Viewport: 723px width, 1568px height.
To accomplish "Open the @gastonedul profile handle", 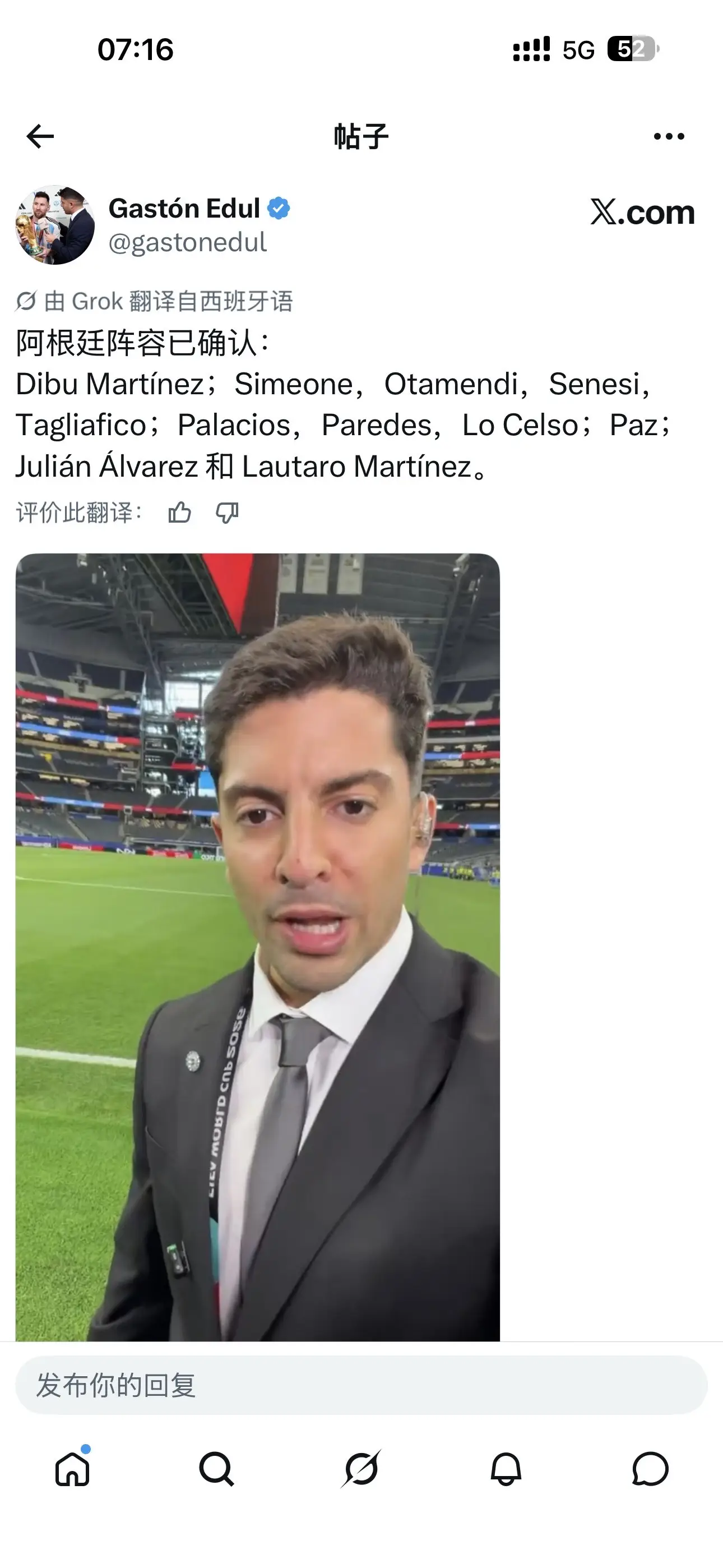I will point(187,242).
